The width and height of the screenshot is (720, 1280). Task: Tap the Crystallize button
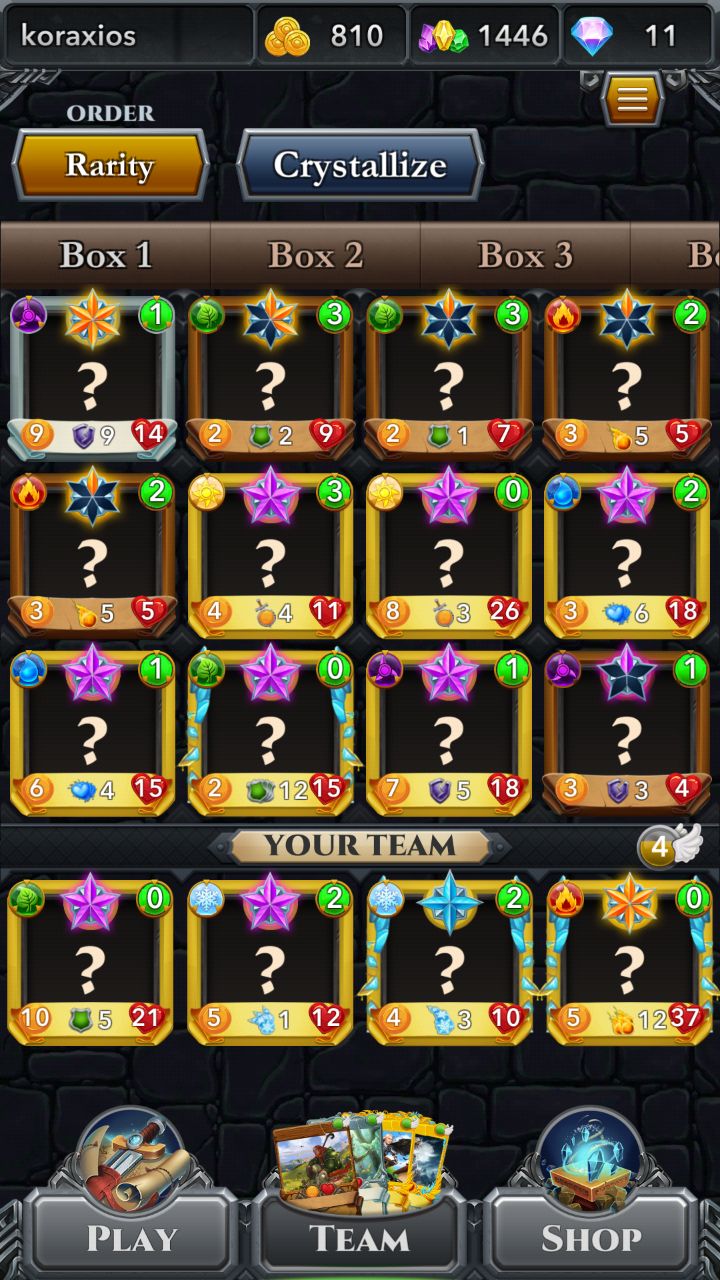(x=360, y=165)
